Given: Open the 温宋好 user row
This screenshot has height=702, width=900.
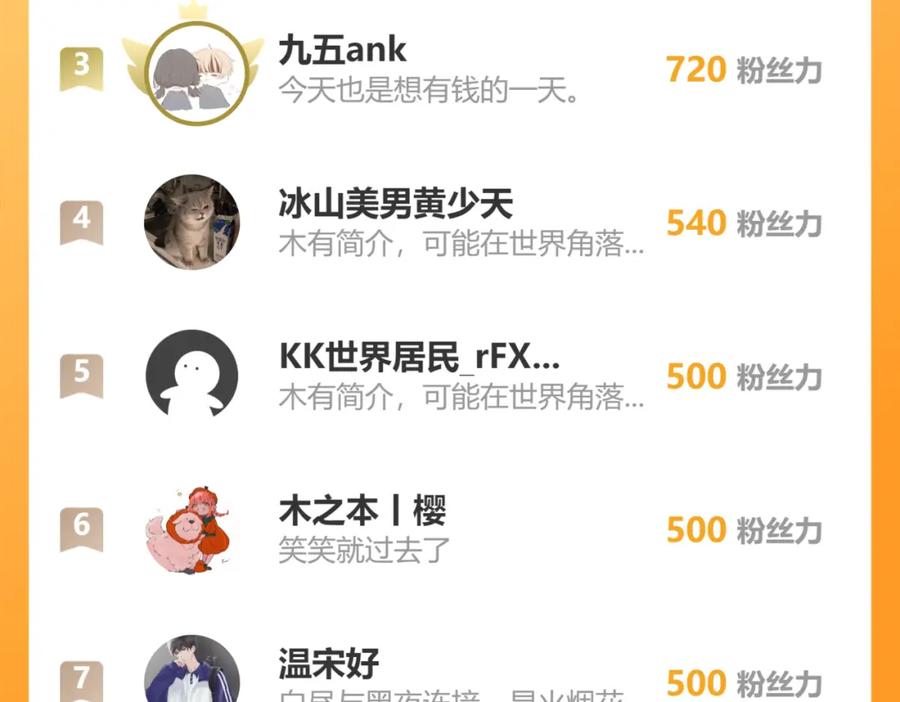Looking at the screenshot, I should 449,660.
